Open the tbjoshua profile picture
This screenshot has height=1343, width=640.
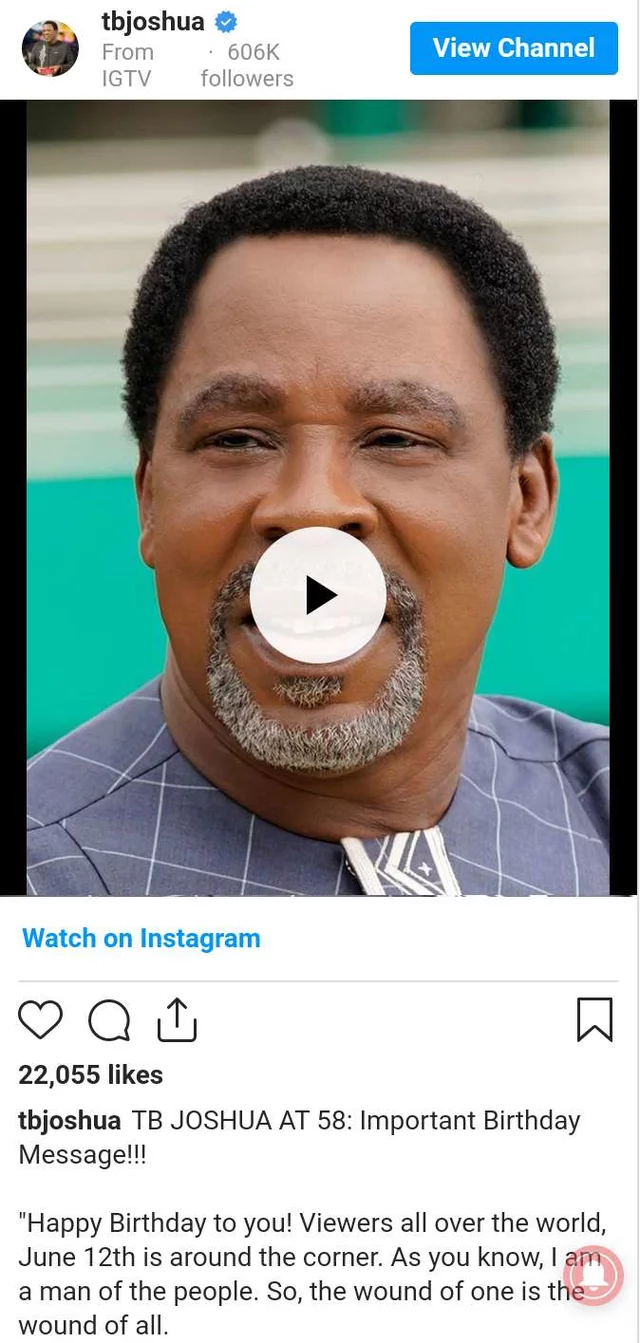pyautogui.click(x=50, y=48)
